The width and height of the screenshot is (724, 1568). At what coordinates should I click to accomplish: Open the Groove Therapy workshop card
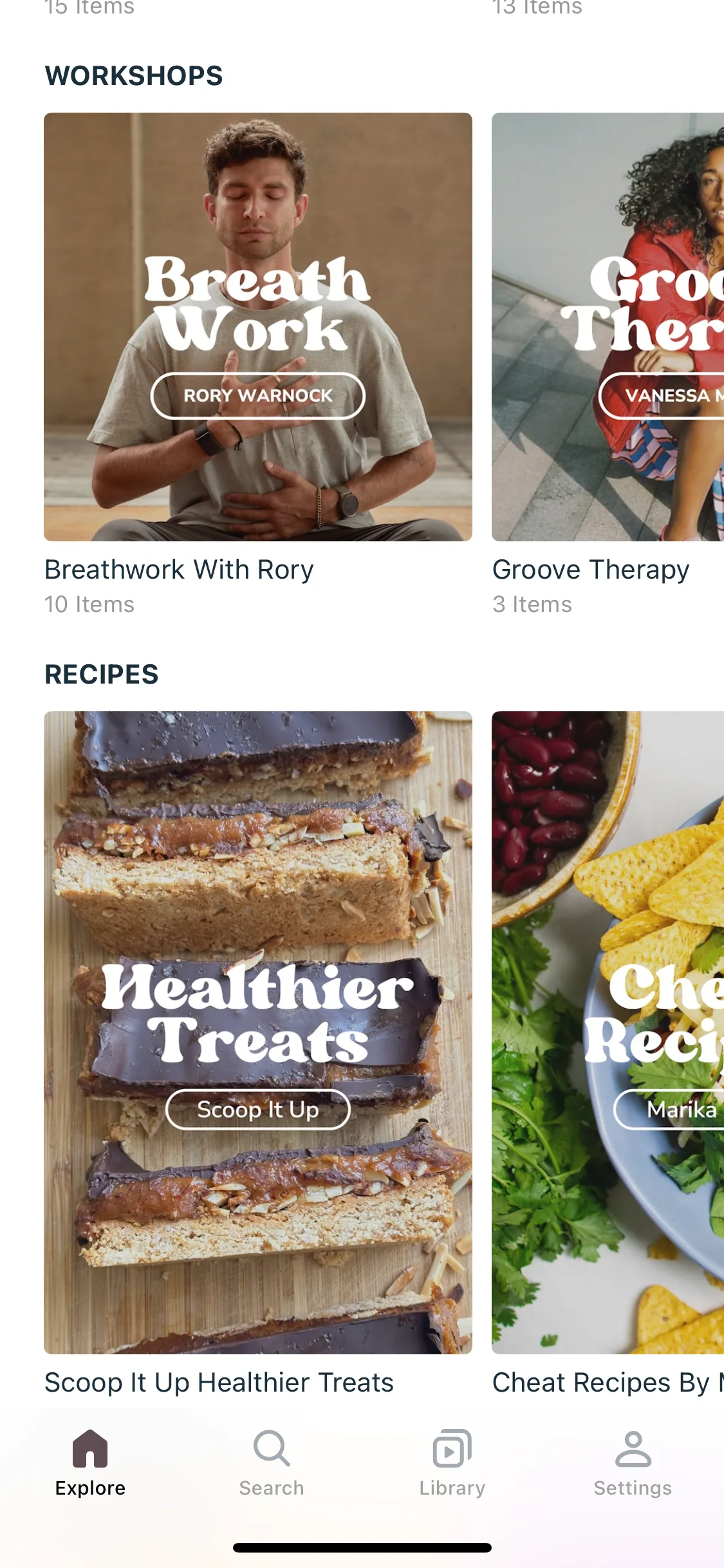(x=608, y=327)
